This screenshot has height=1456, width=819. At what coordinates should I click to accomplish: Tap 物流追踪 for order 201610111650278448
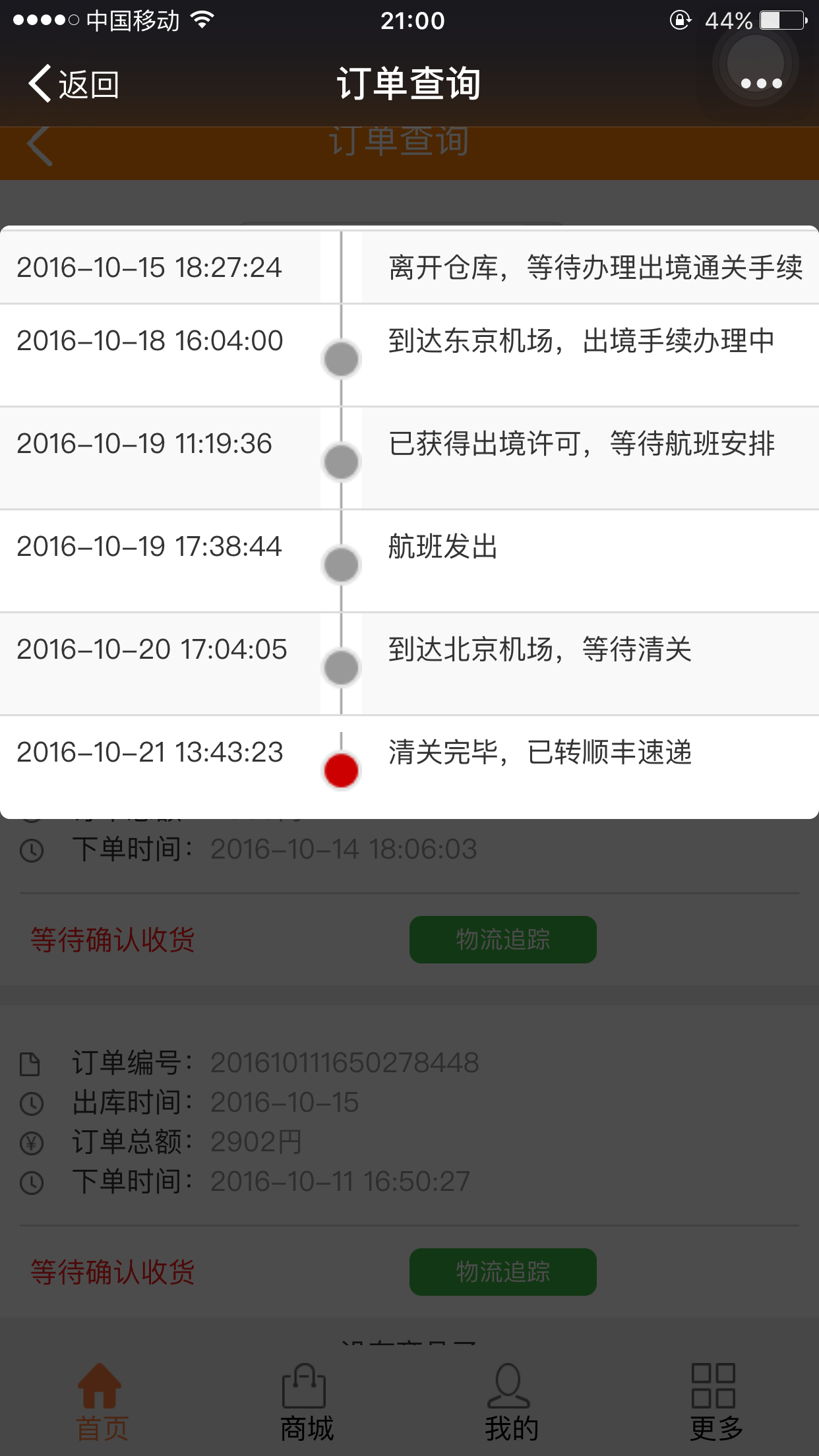(x=503, y=1271)
